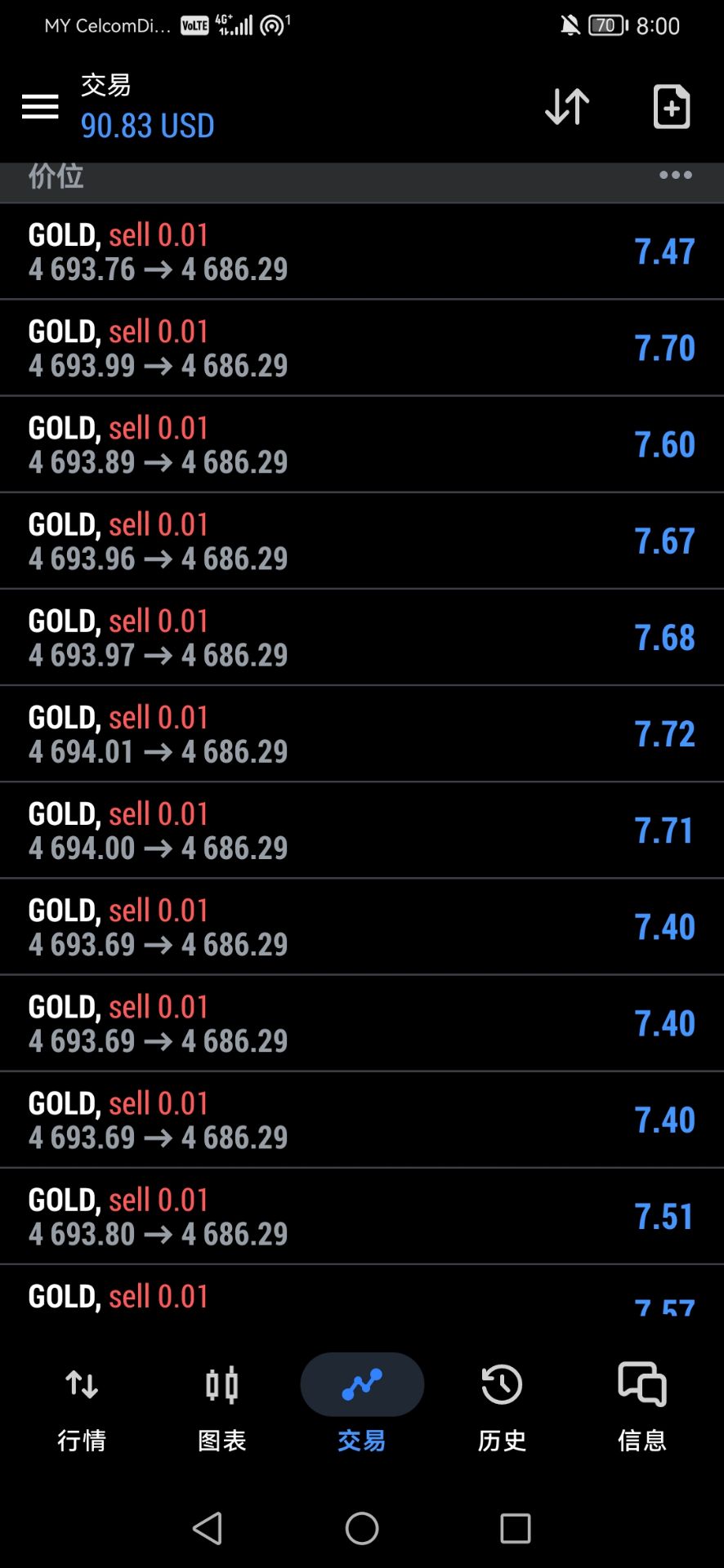Screen dimensions: 724x1568
Task: Go to the 历史 tab
Action: point(502,1406)
